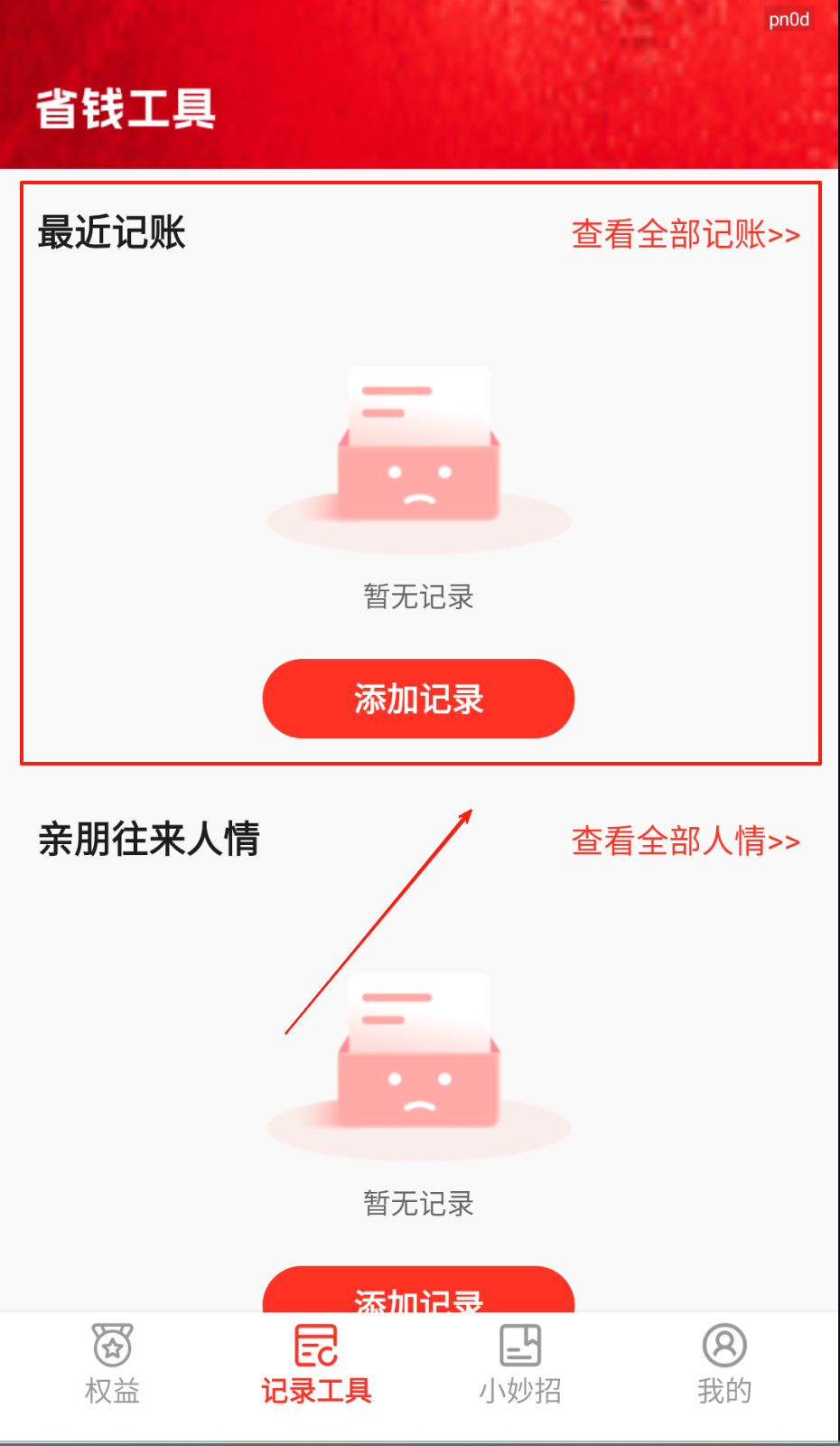This screenshot has height=1446, width=840.
Task: Open 查看全部记账 link
Action: pyautogui.click(x=686, y=234)
